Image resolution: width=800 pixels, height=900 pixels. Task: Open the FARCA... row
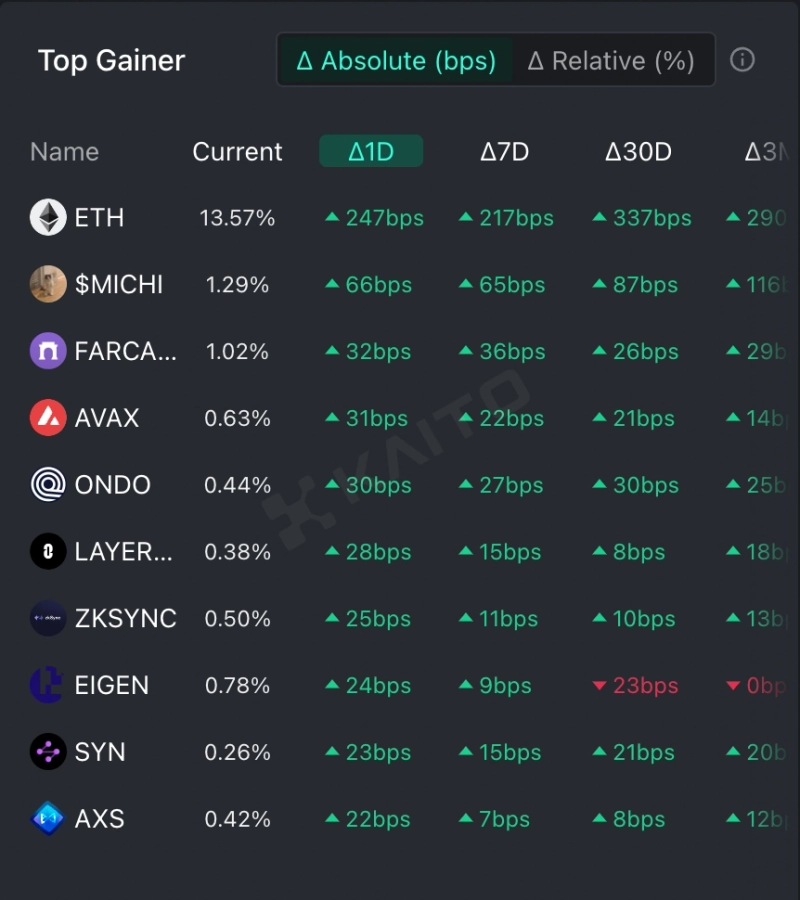pyautogui.click(x=125, y=352)
